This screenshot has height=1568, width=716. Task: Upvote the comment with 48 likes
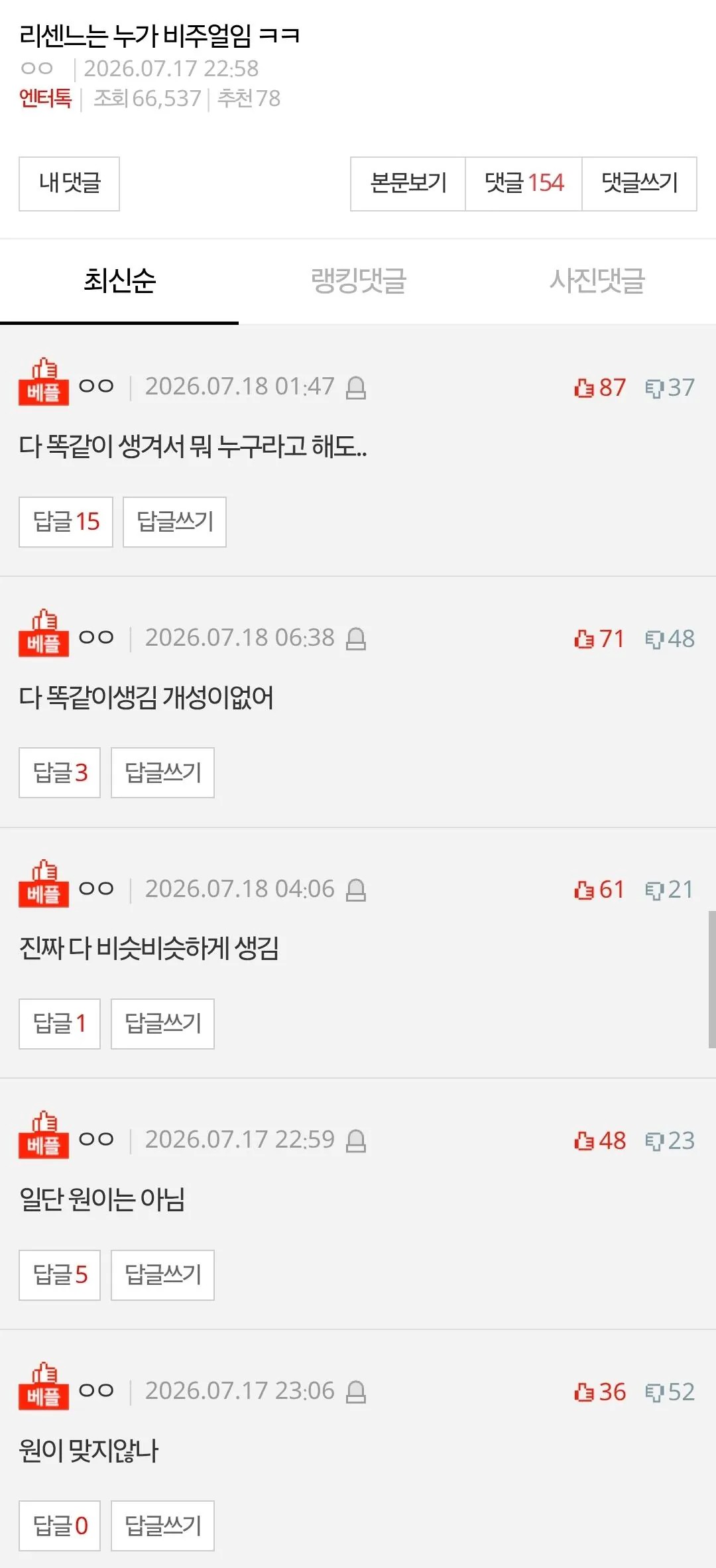[600, 1140]
